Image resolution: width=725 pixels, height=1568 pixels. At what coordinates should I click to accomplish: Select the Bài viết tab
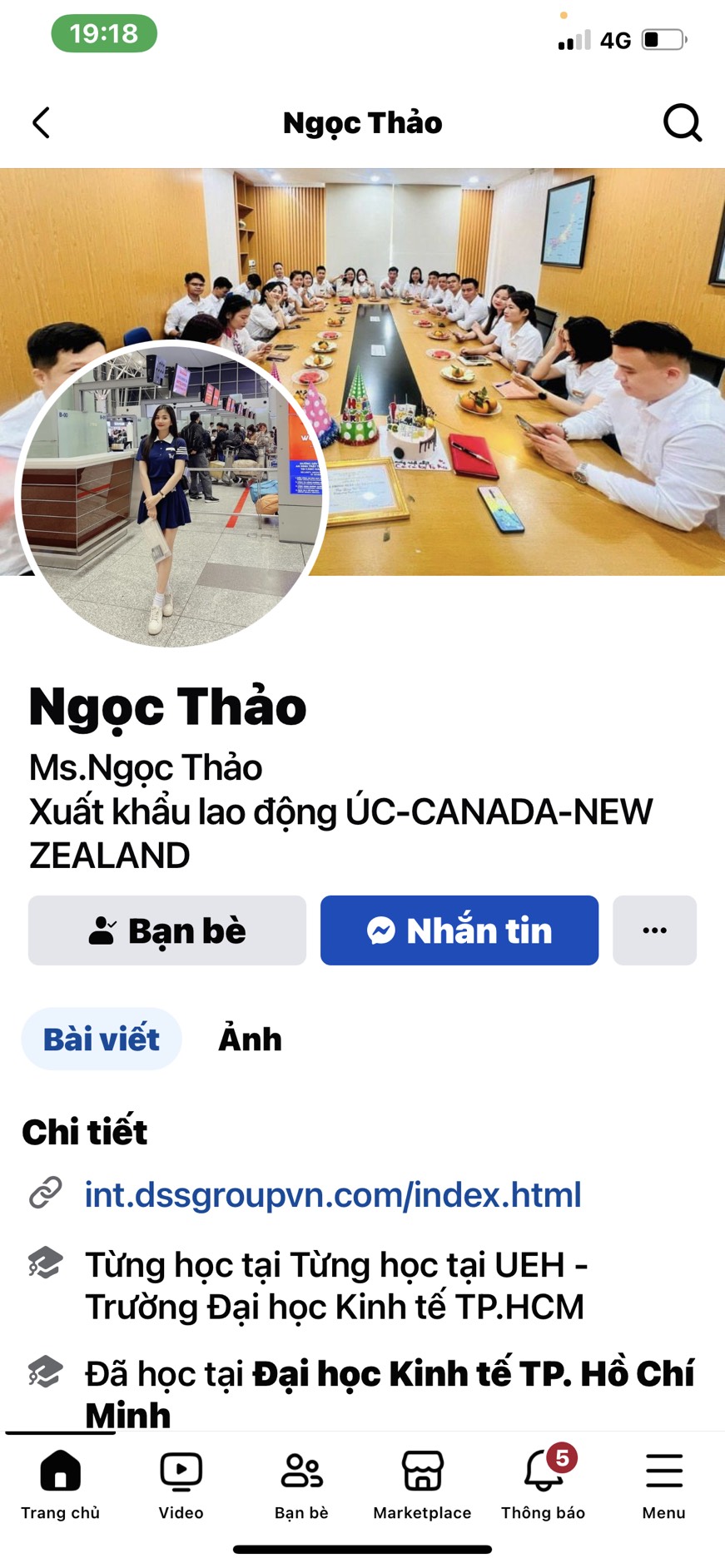pyautogui.click(x=102, y=1039)
